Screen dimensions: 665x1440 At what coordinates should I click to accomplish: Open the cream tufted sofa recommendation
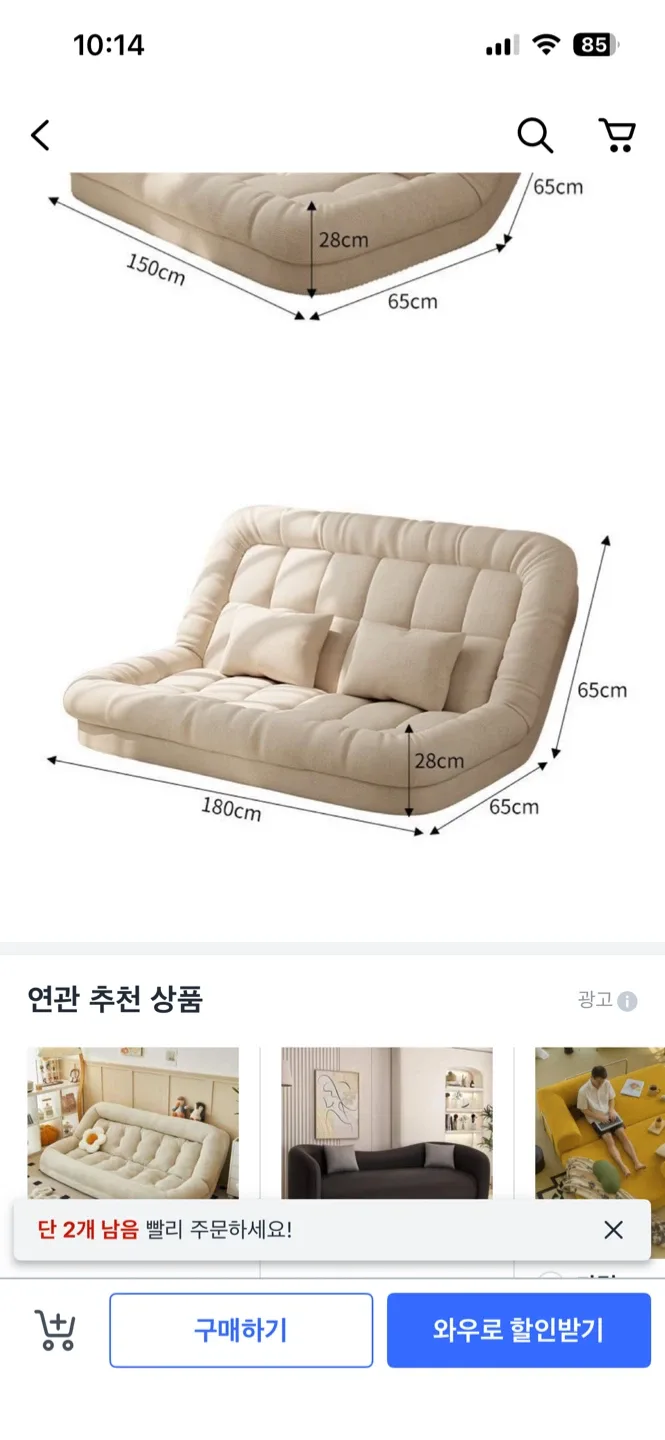pos(133,1120)
